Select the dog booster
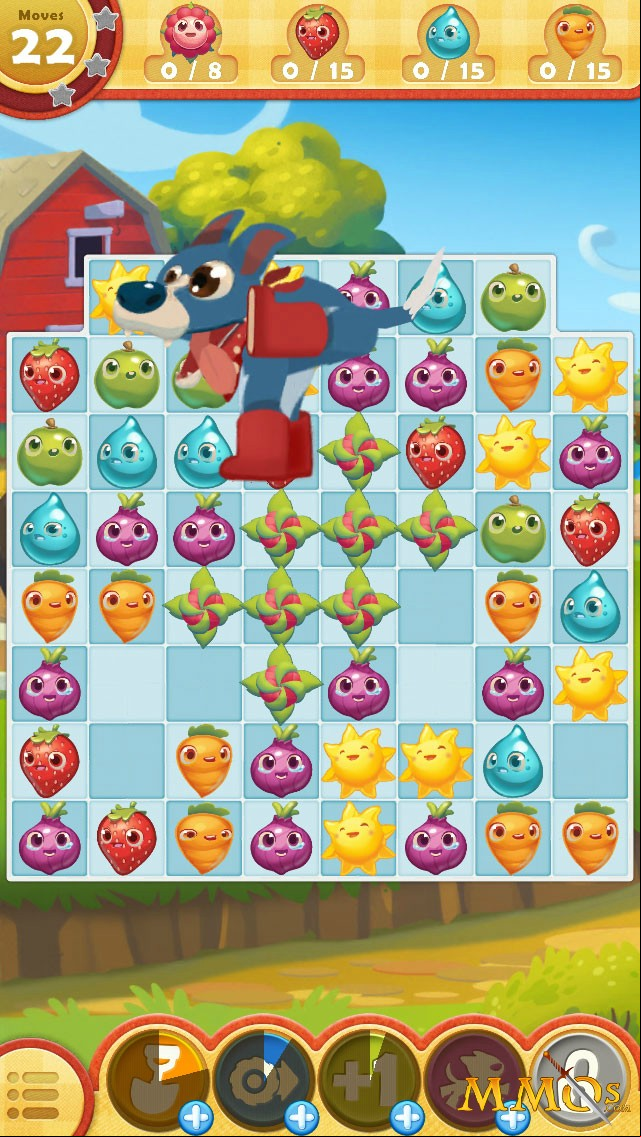This screenshot has height=1137, width=641. 475,1081
